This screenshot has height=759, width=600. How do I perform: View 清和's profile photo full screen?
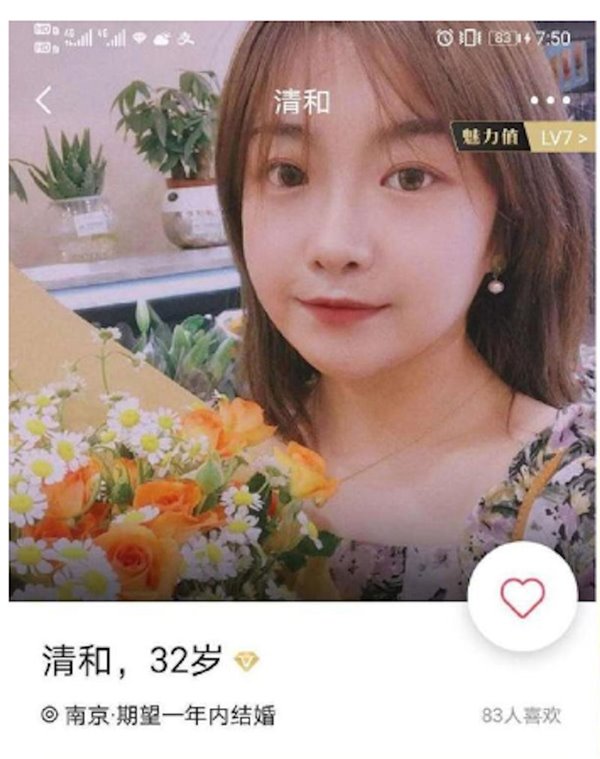click(x=300, y=350)
